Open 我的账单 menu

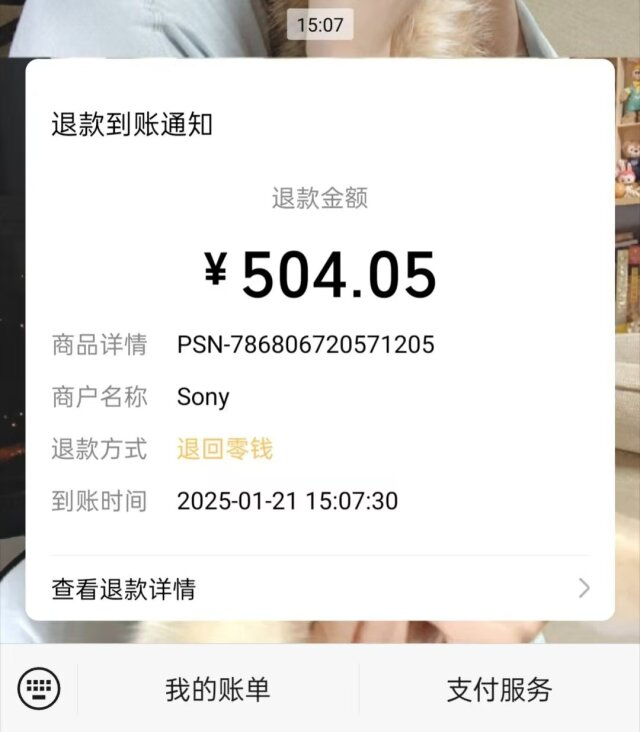point(218,689)
